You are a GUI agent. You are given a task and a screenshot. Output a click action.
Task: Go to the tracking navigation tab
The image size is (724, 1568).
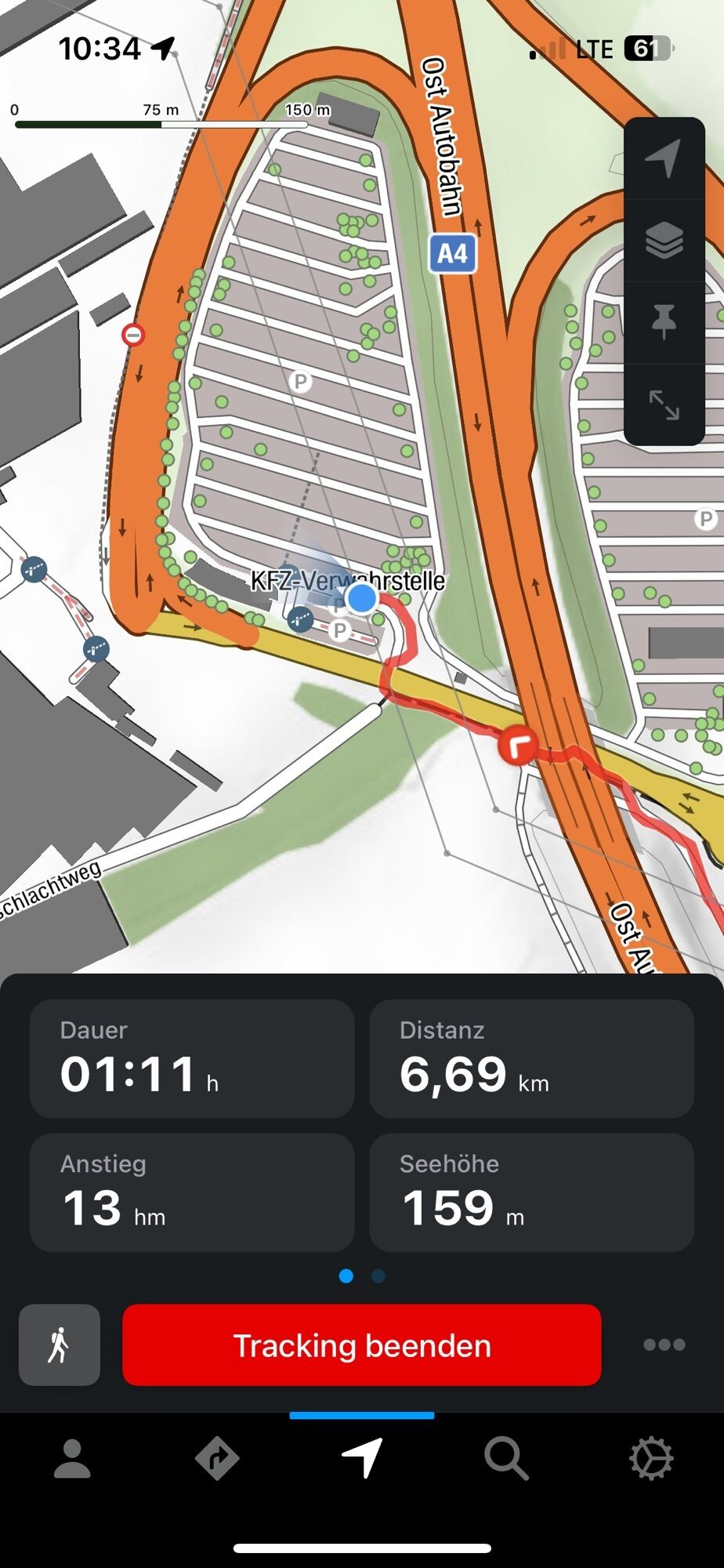coord(362,1459)
